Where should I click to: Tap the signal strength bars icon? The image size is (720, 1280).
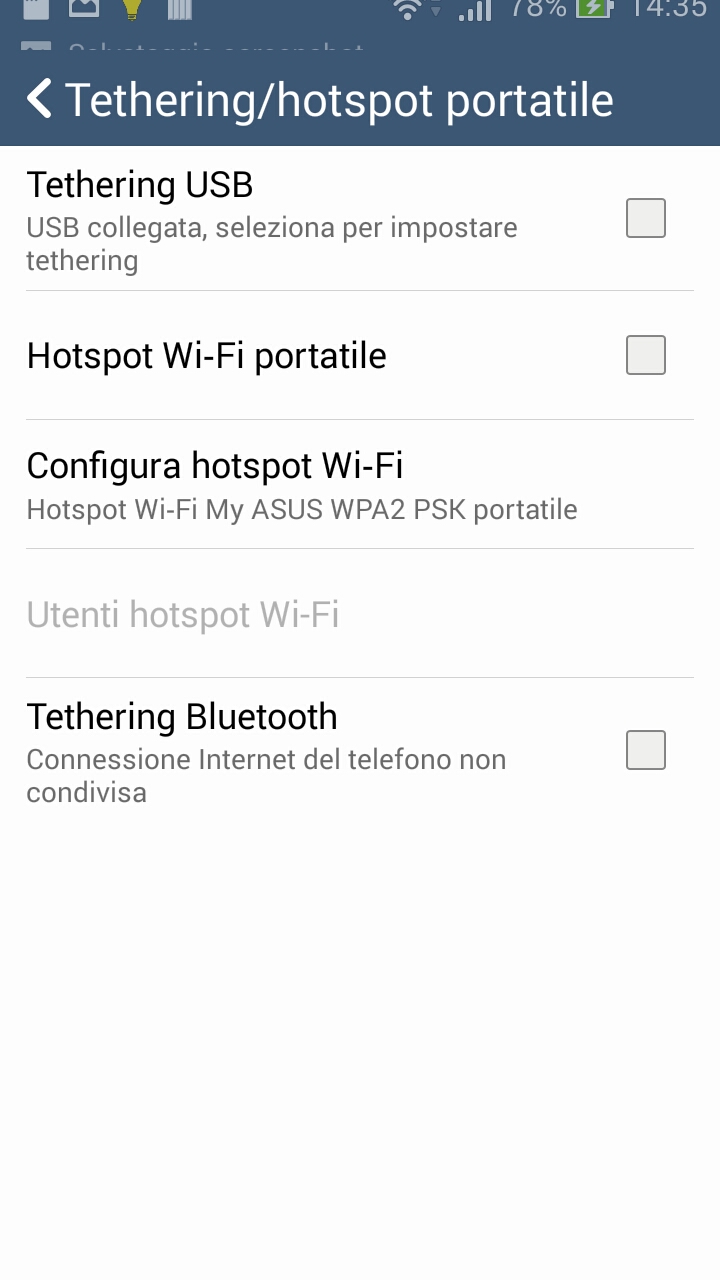click(x=474, y=12)
